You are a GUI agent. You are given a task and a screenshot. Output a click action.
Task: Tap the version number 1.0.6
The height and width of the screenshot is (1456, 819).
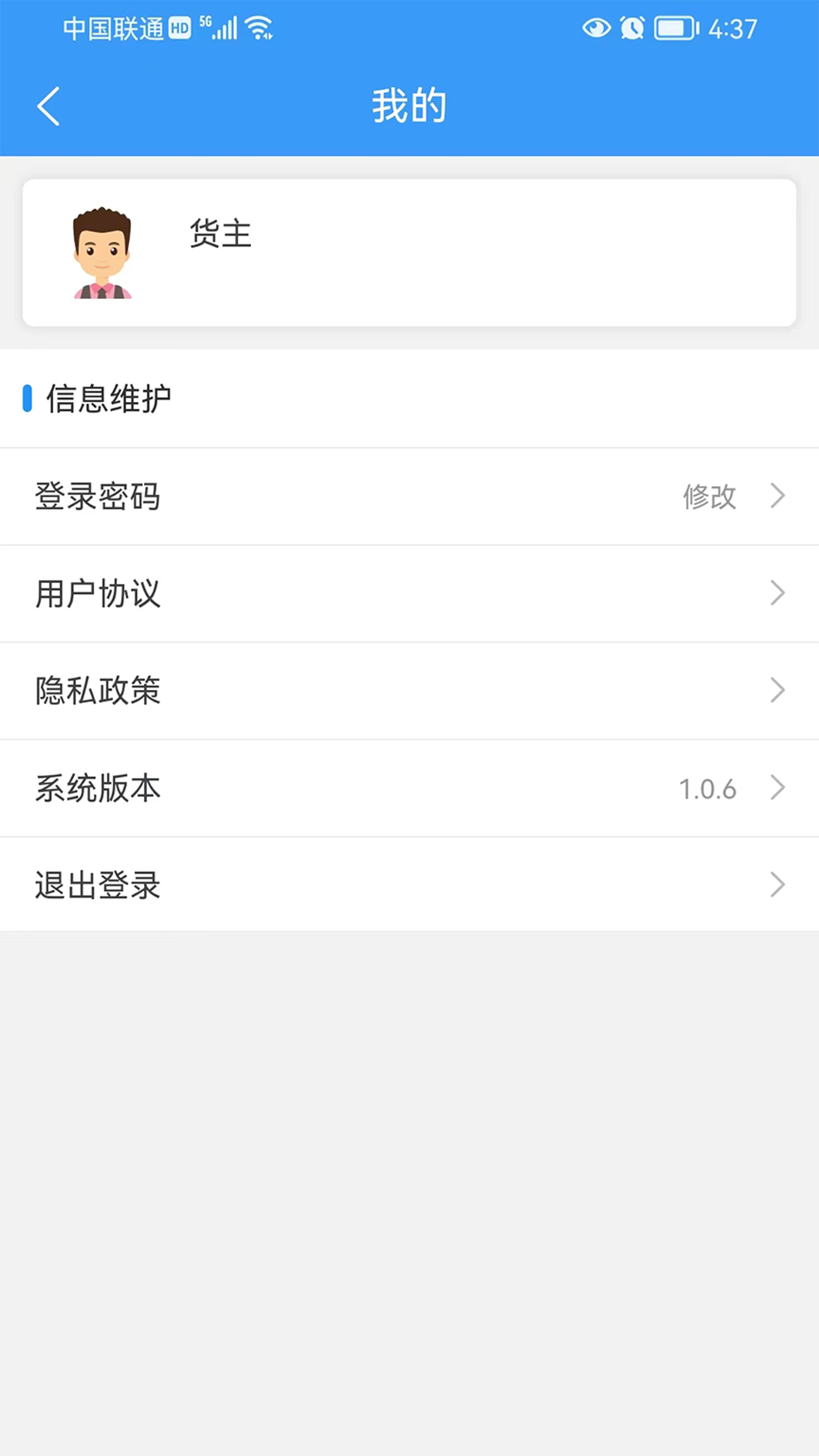707,788
